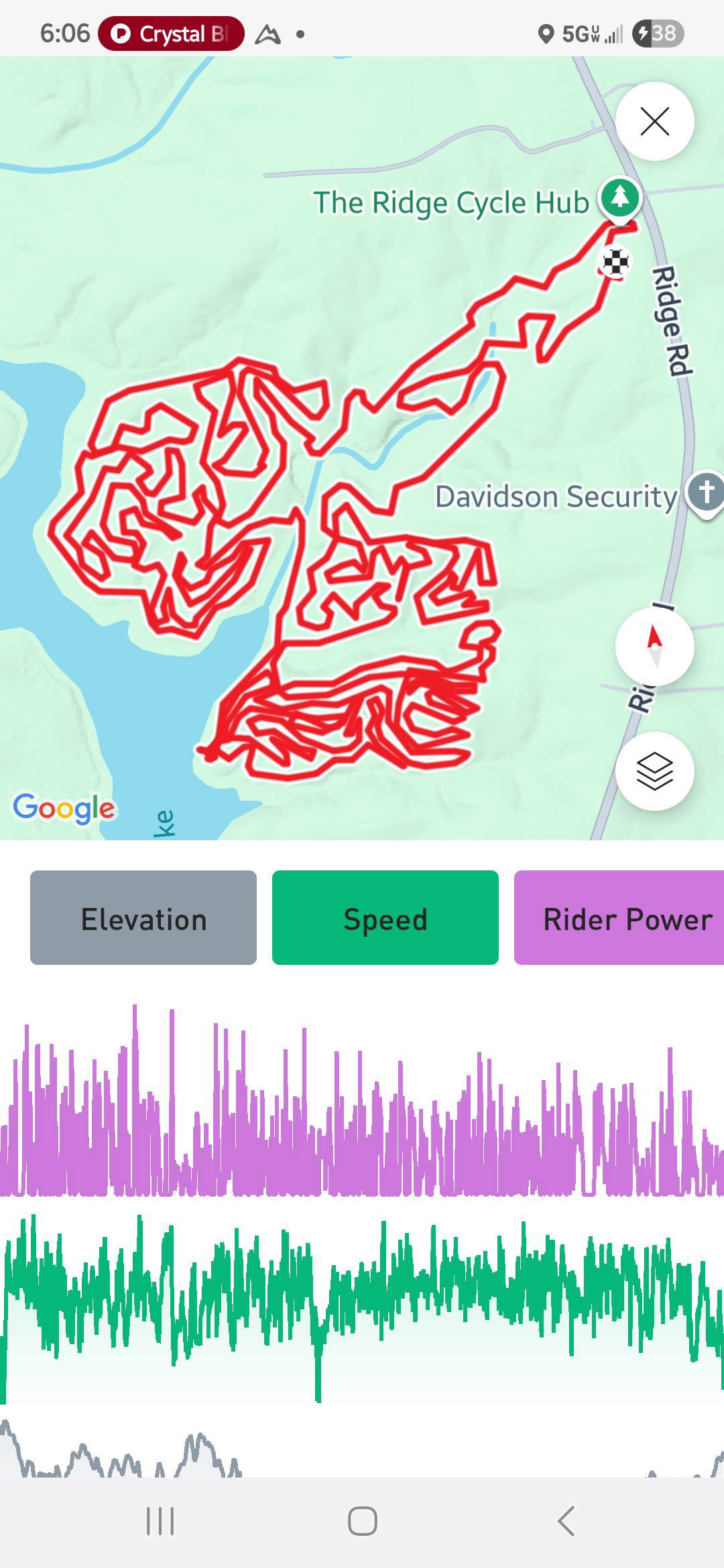Tap the compass to reorient the map
This screenshot has width=724, height=1568.
click(654, 647)
